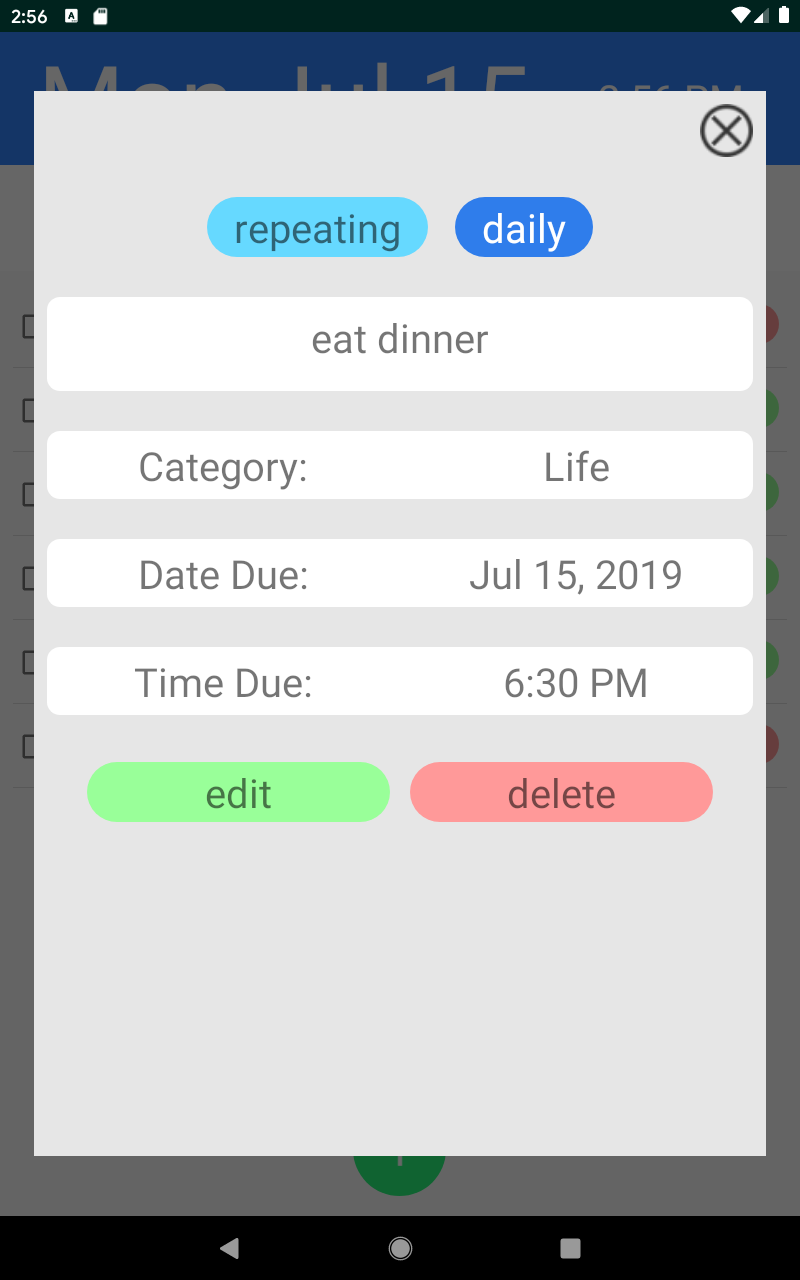
Task: Edit the eat dinner task
Action: click(238, 792)
